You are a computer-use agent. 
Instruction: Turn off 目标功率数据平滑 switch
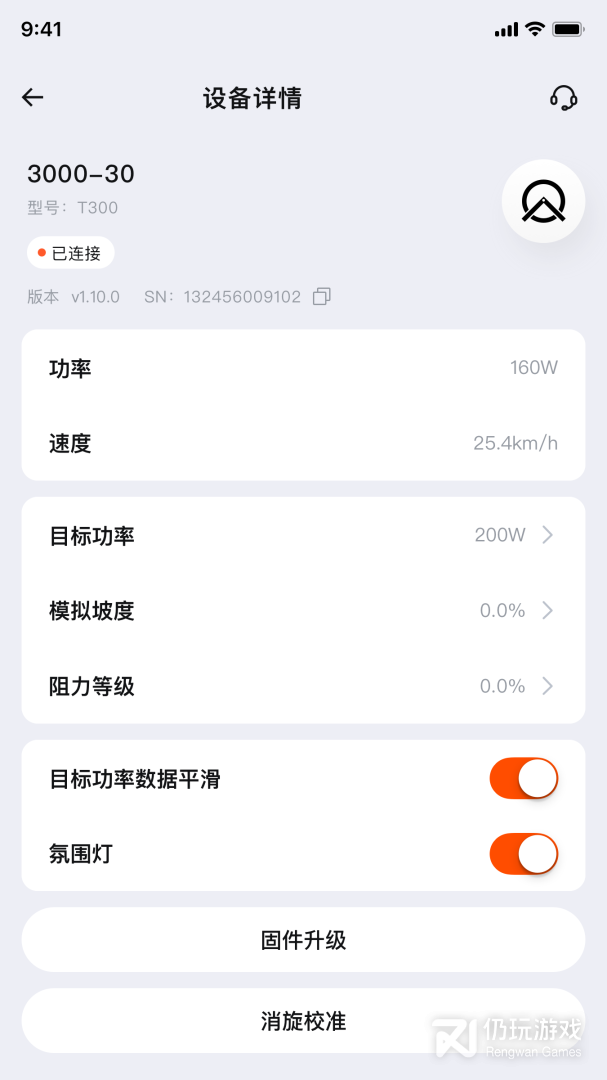tap(523, 779)
